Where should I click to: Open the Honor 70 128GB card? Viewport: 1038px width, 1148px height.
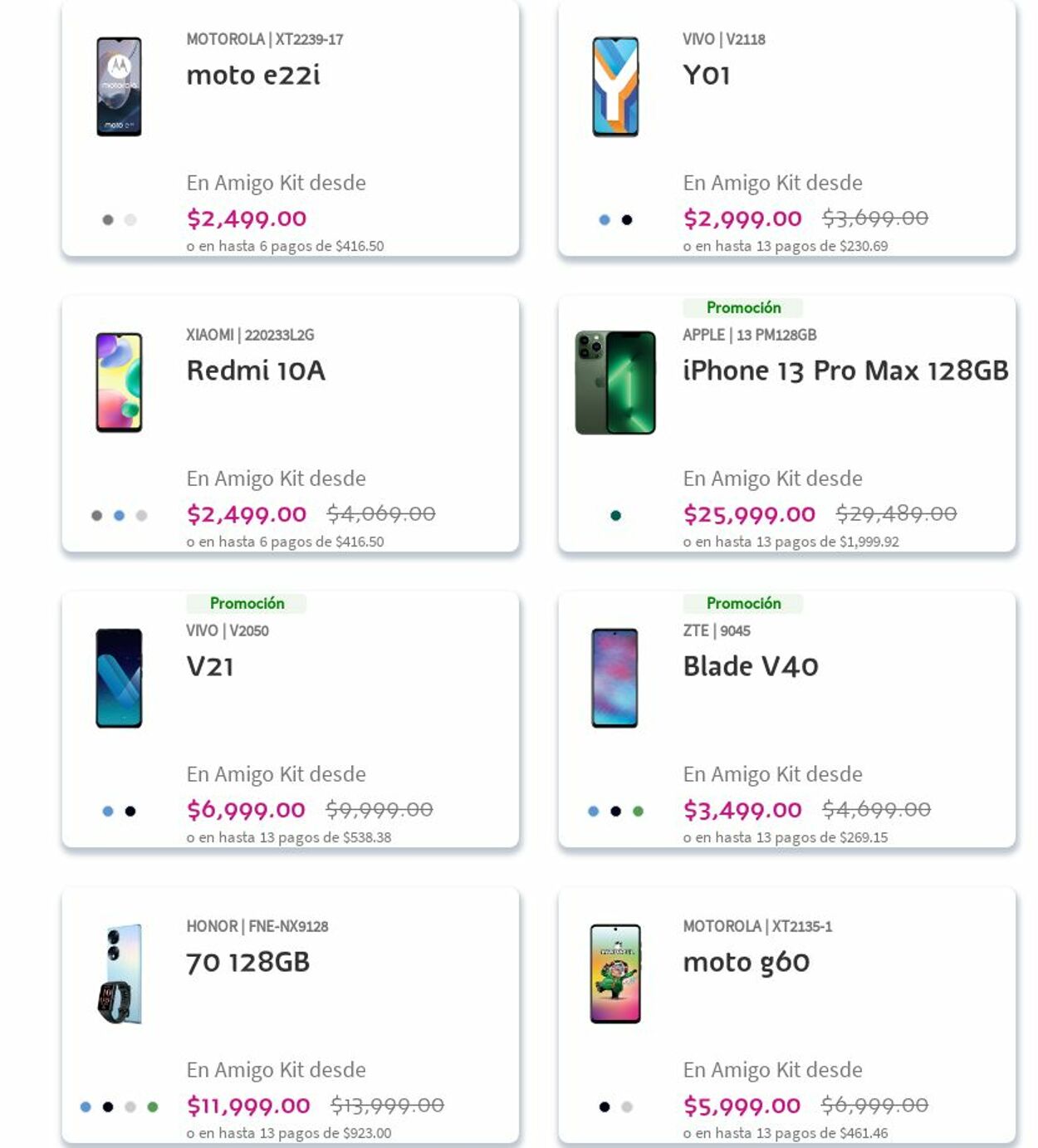[248, 962]
